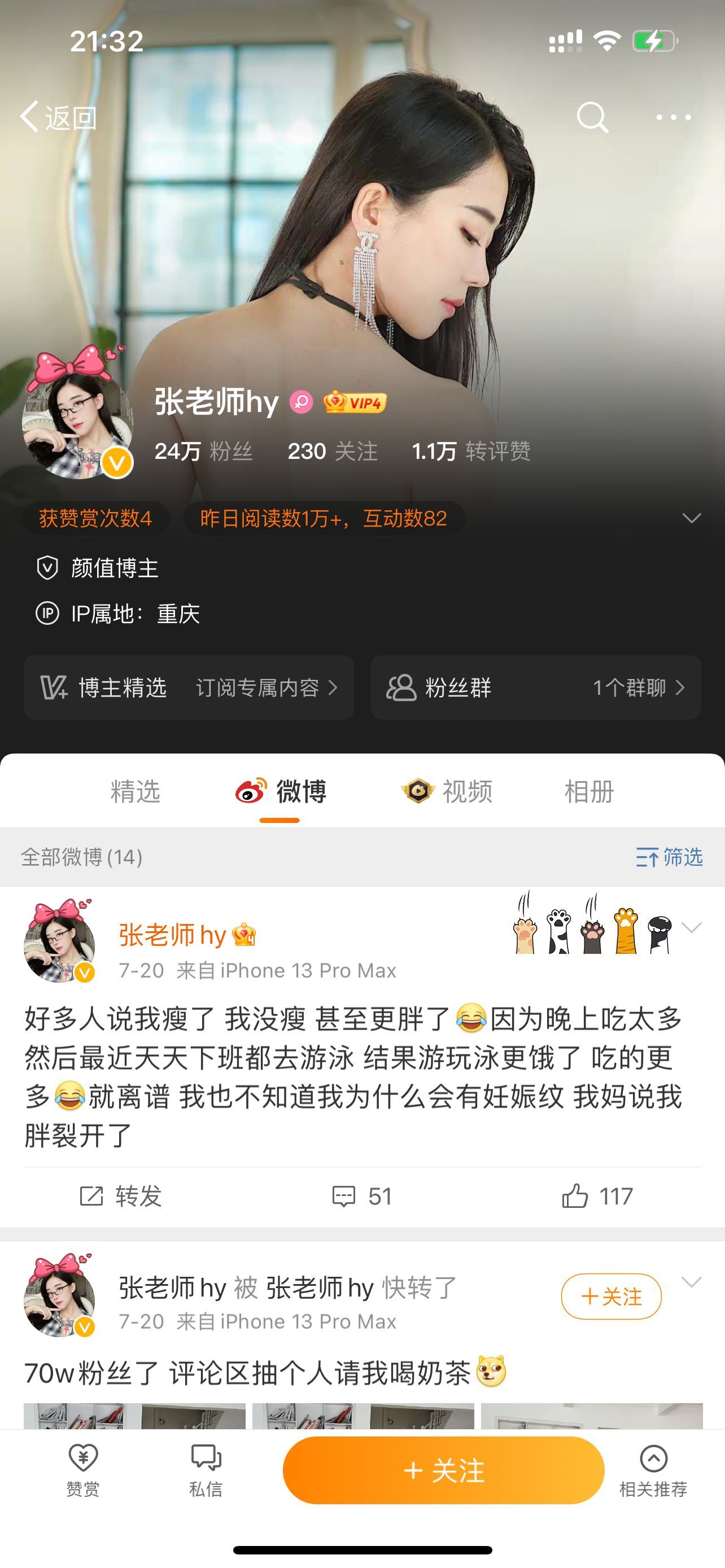Open 博主精选 subscription content
The image size is (725, 1568).
pos(189,688)
